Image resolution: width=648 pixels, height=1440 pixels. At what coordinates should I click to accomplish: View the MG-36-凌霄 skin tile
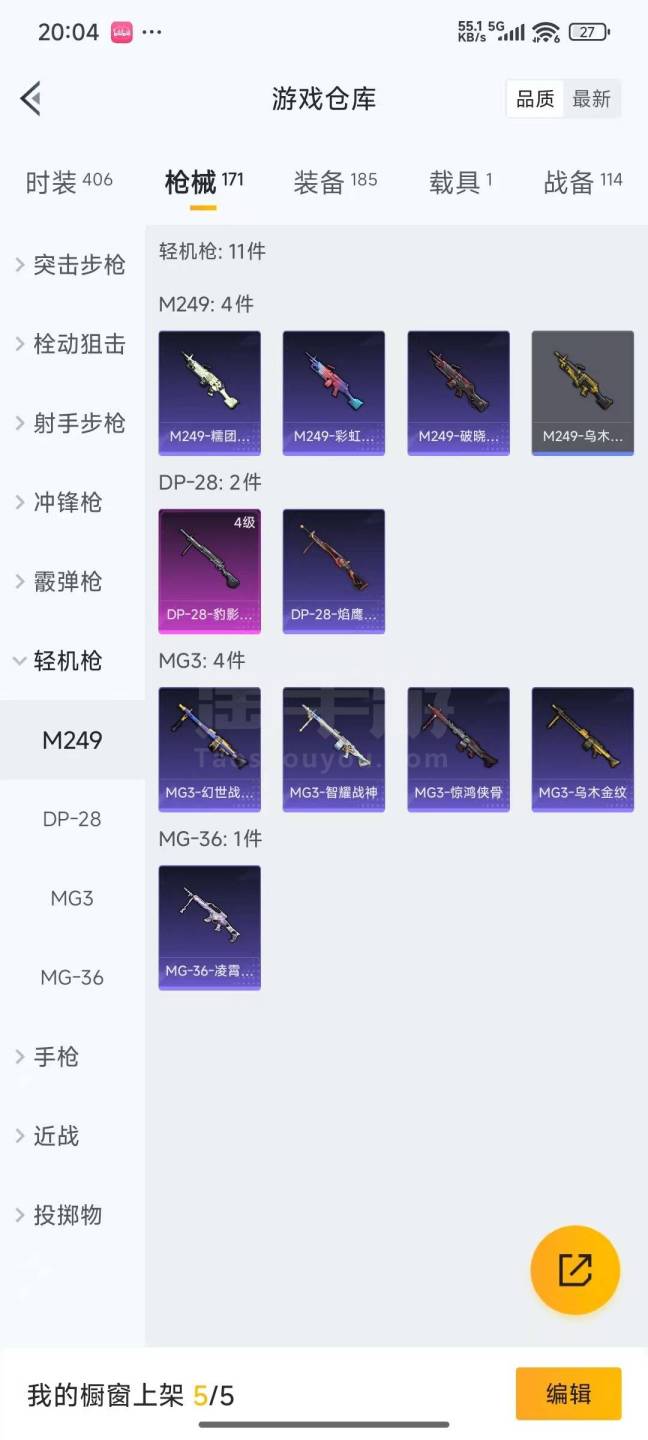pos(210,927)
